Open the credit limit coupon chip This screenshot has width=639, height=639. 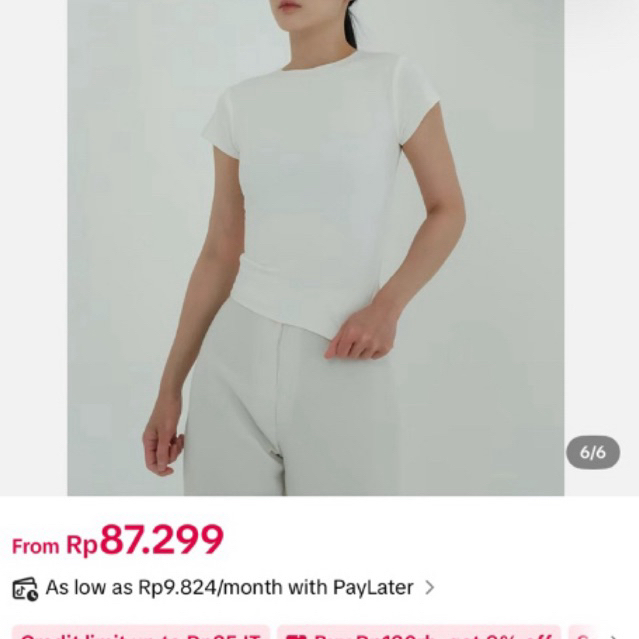[x=140, y=633]
